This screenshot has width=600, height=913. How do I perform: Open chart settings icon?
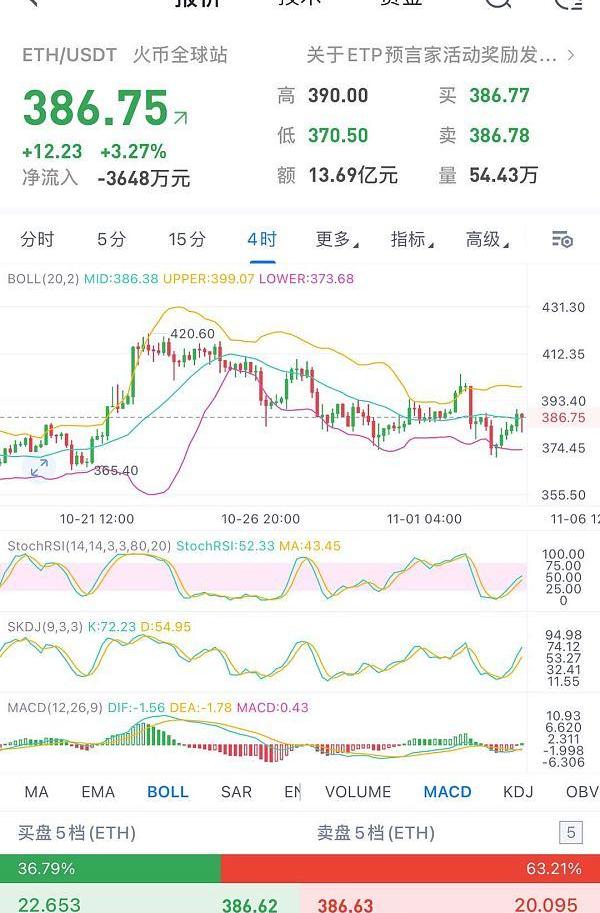[562, 239]
